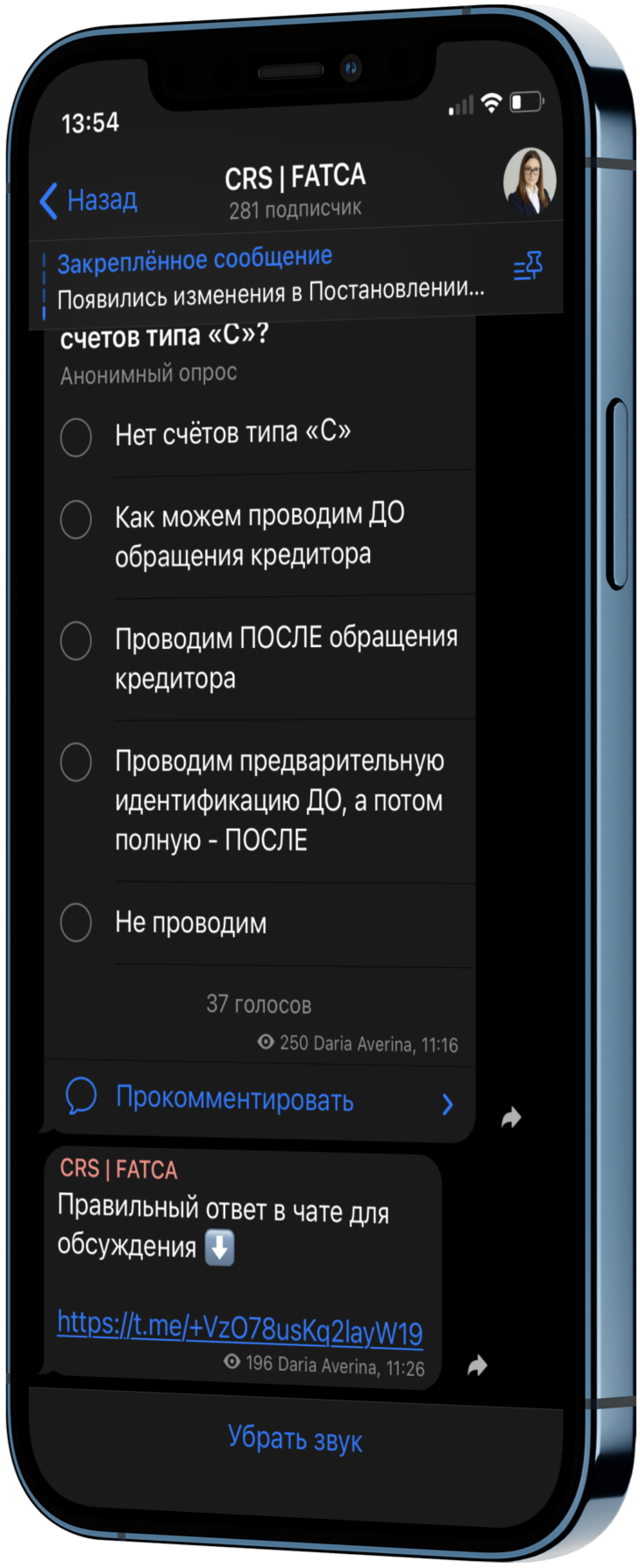The width and height of the screenshot is (640, 1568).
Task: Select Как можем проводим ДО обращения кредитора
Action: tap(260, 535)
